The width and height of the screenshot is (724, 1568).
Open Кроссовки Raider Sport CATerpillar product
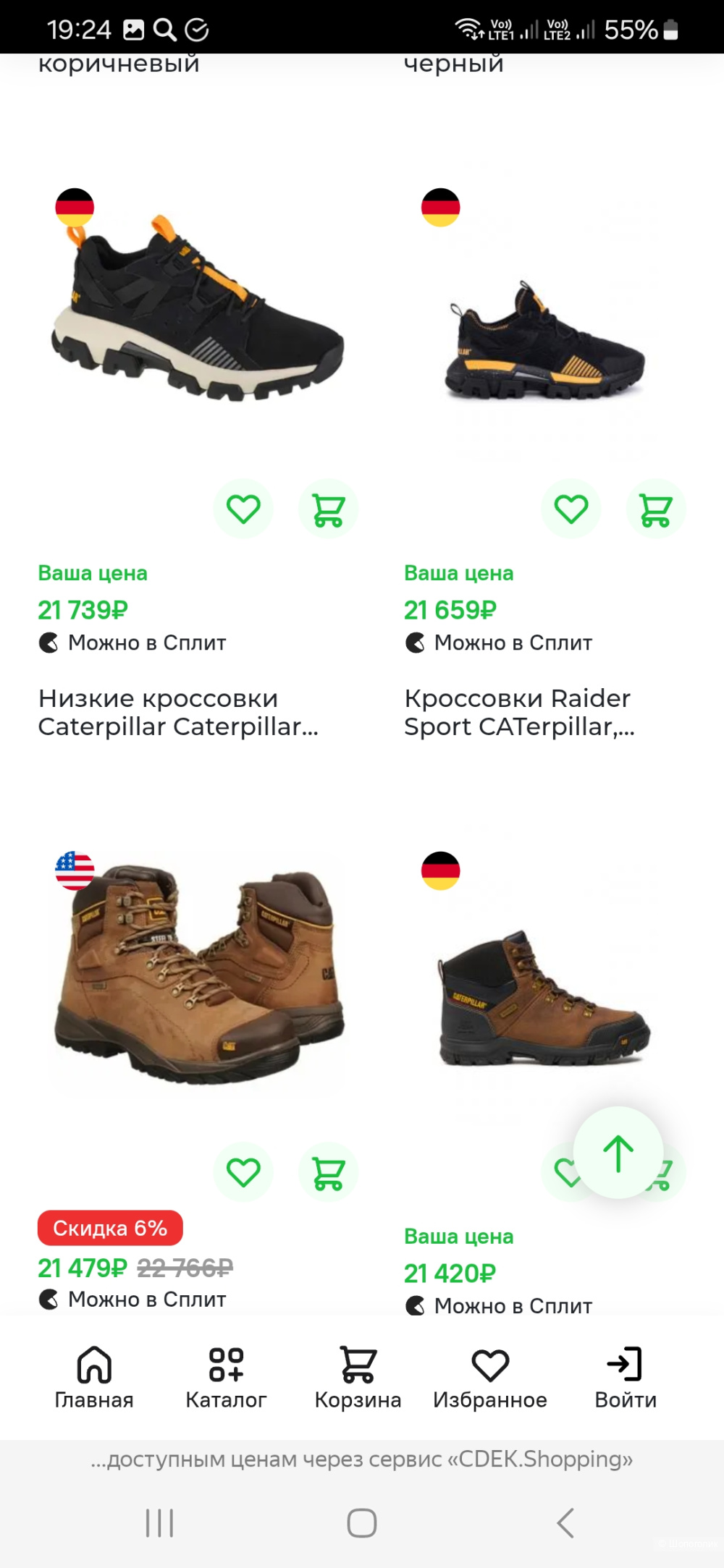518,712
